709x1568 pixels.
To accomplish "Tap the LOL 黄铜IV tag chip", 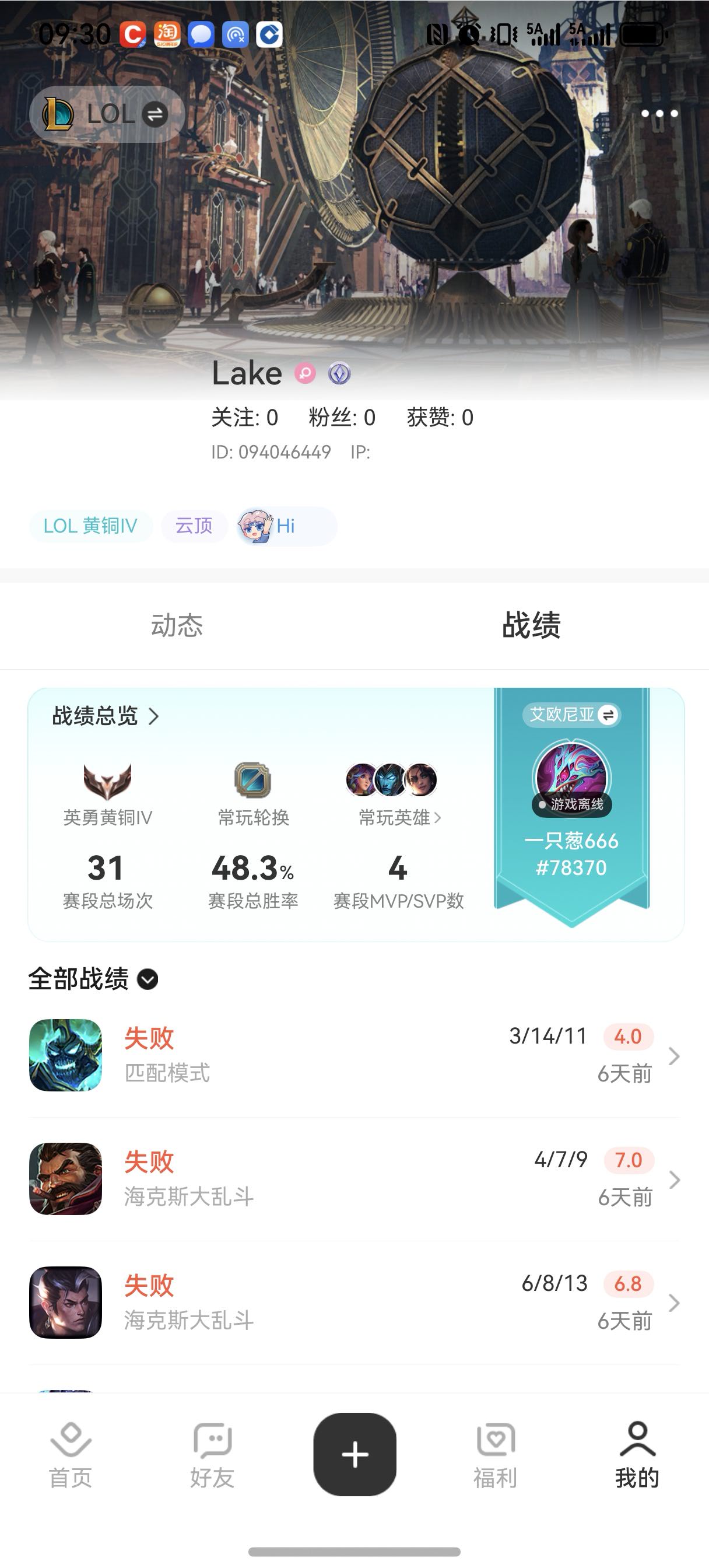I will (x=91, y=526).
